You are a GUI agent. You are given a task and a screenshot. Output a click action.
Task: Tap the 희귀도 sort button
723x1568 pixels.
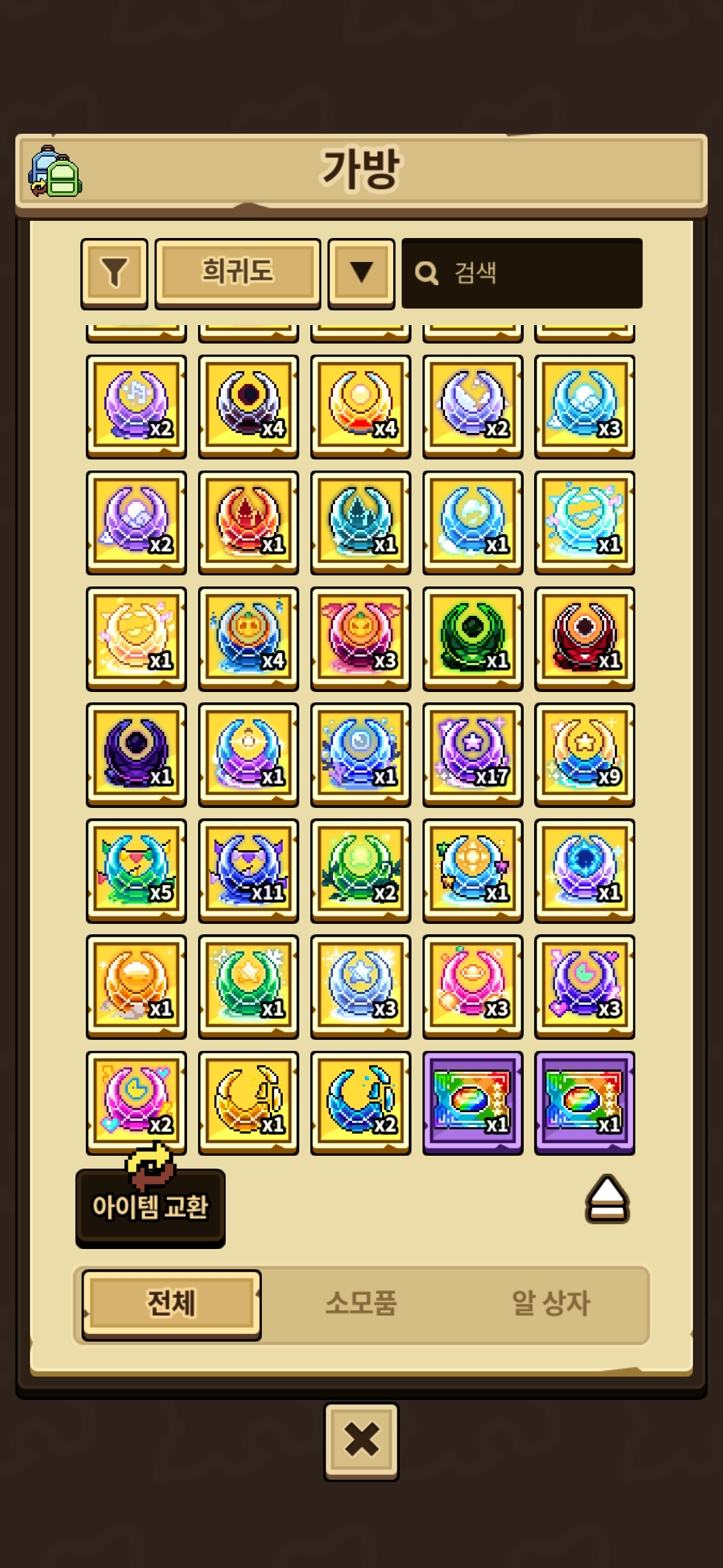(x=237, y=272)
